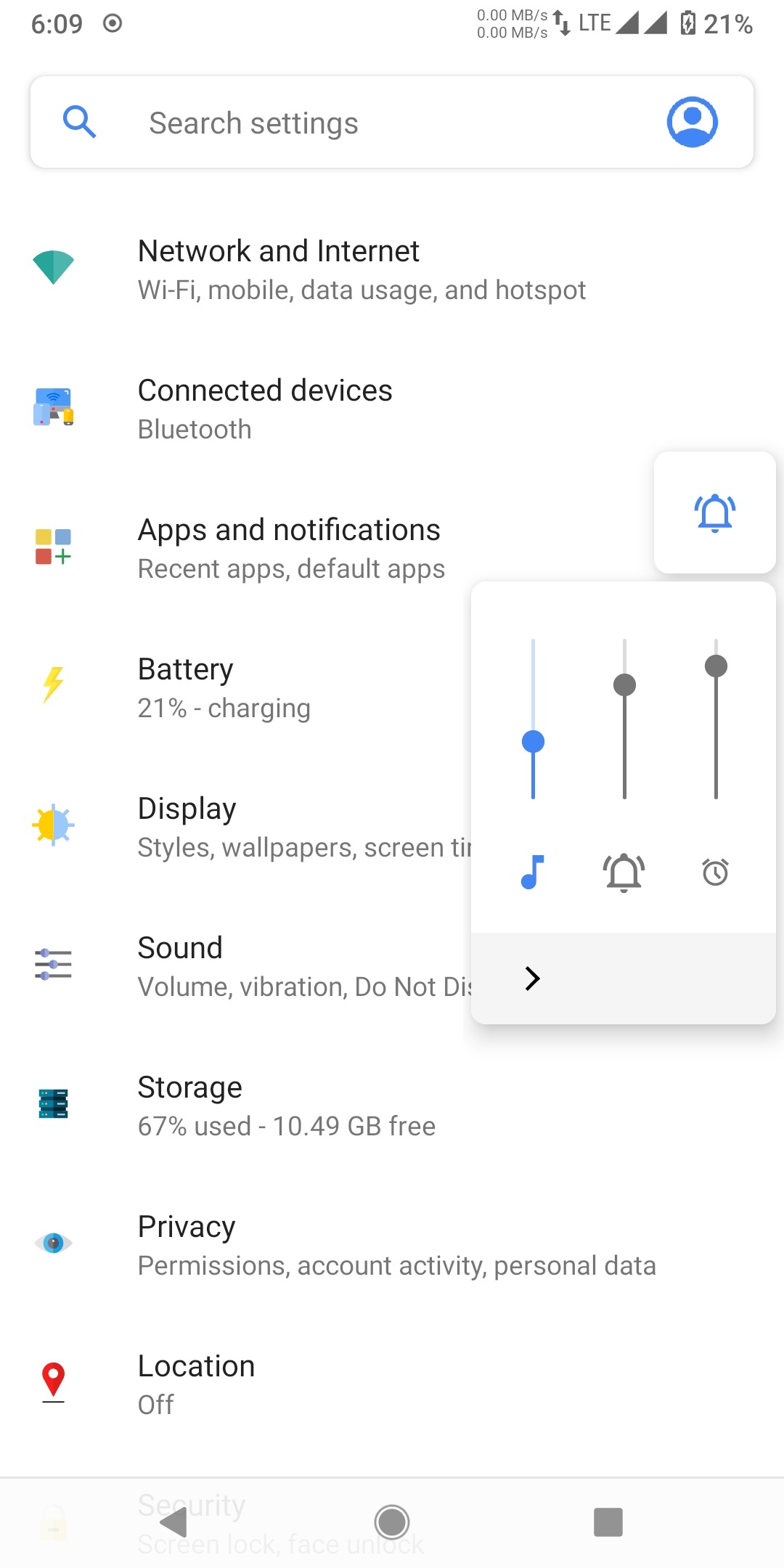The height and width of the screenshot is (1568, 784).
Task: Open Display settings
Action: click(235, 827)
